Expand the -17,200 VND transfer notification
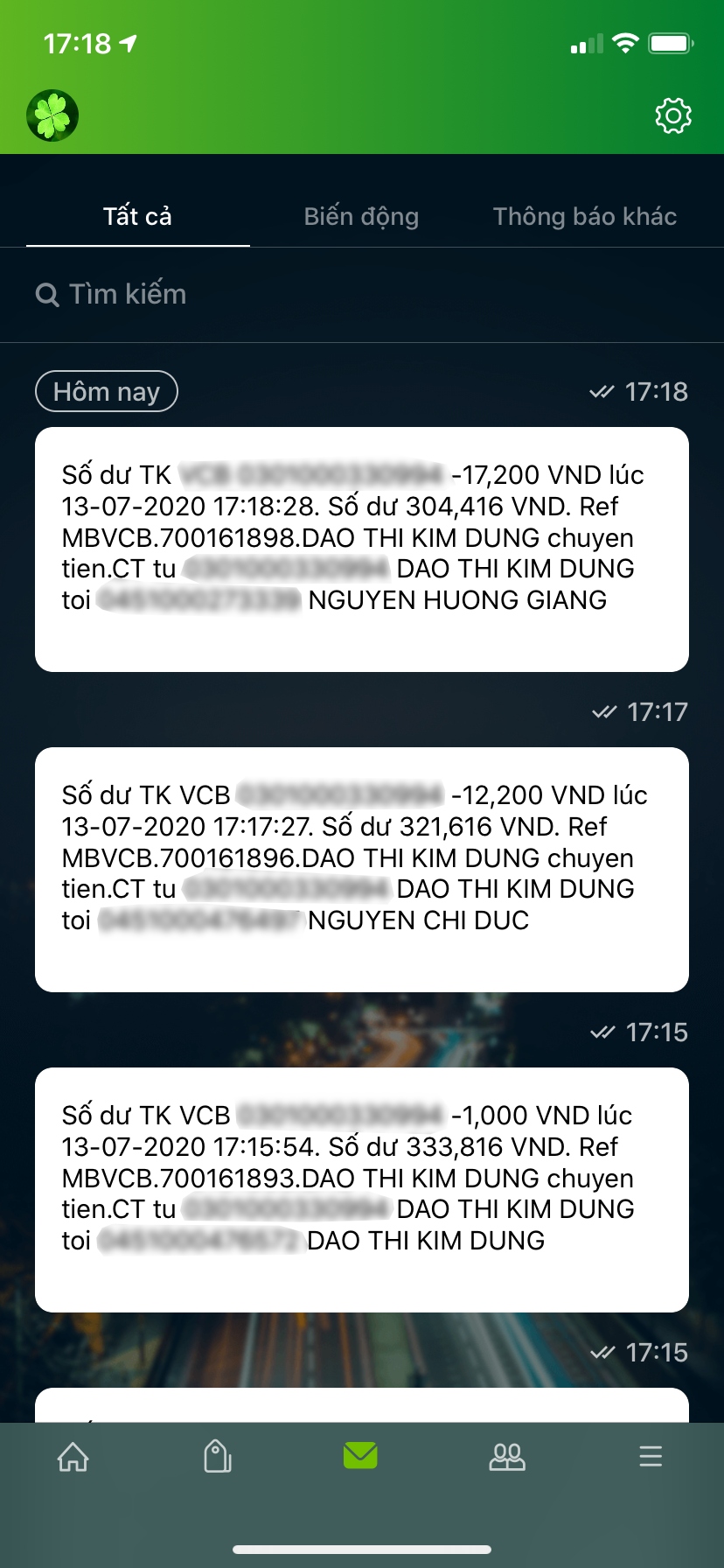Image resolution: width=724 pixels, height=1568 pixels. coord(362,548)
